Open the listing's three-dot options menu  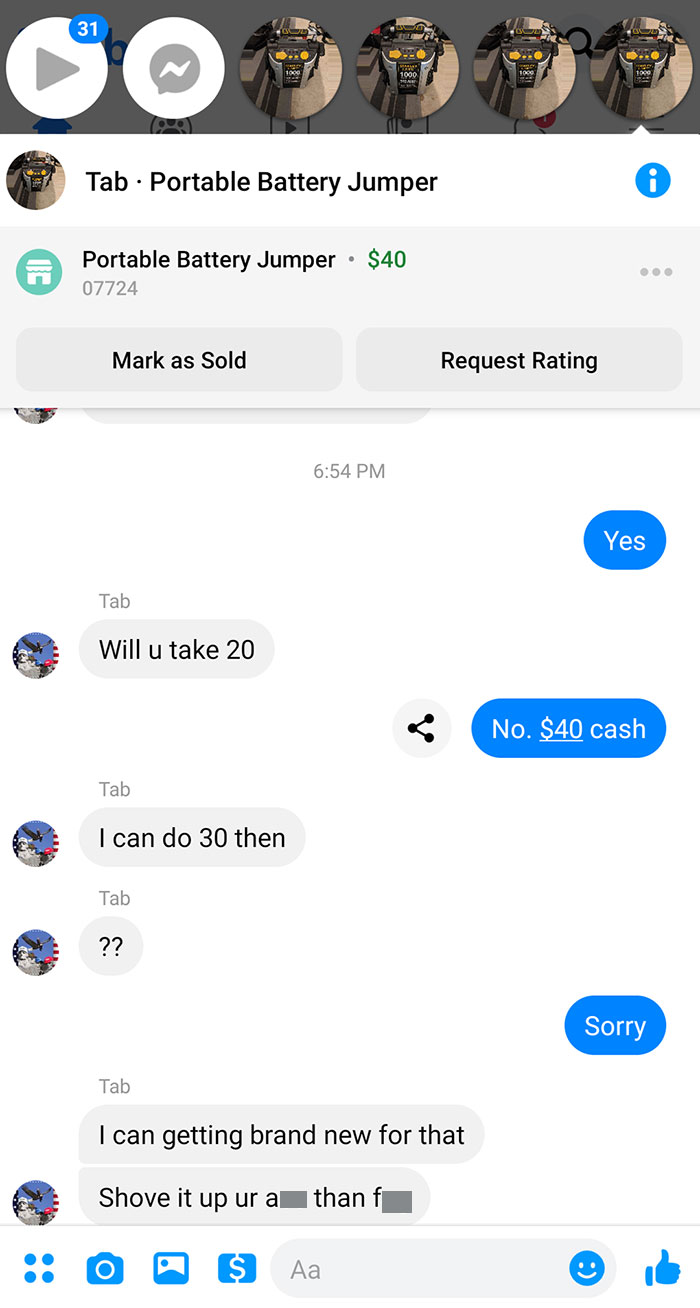[655, 272]
